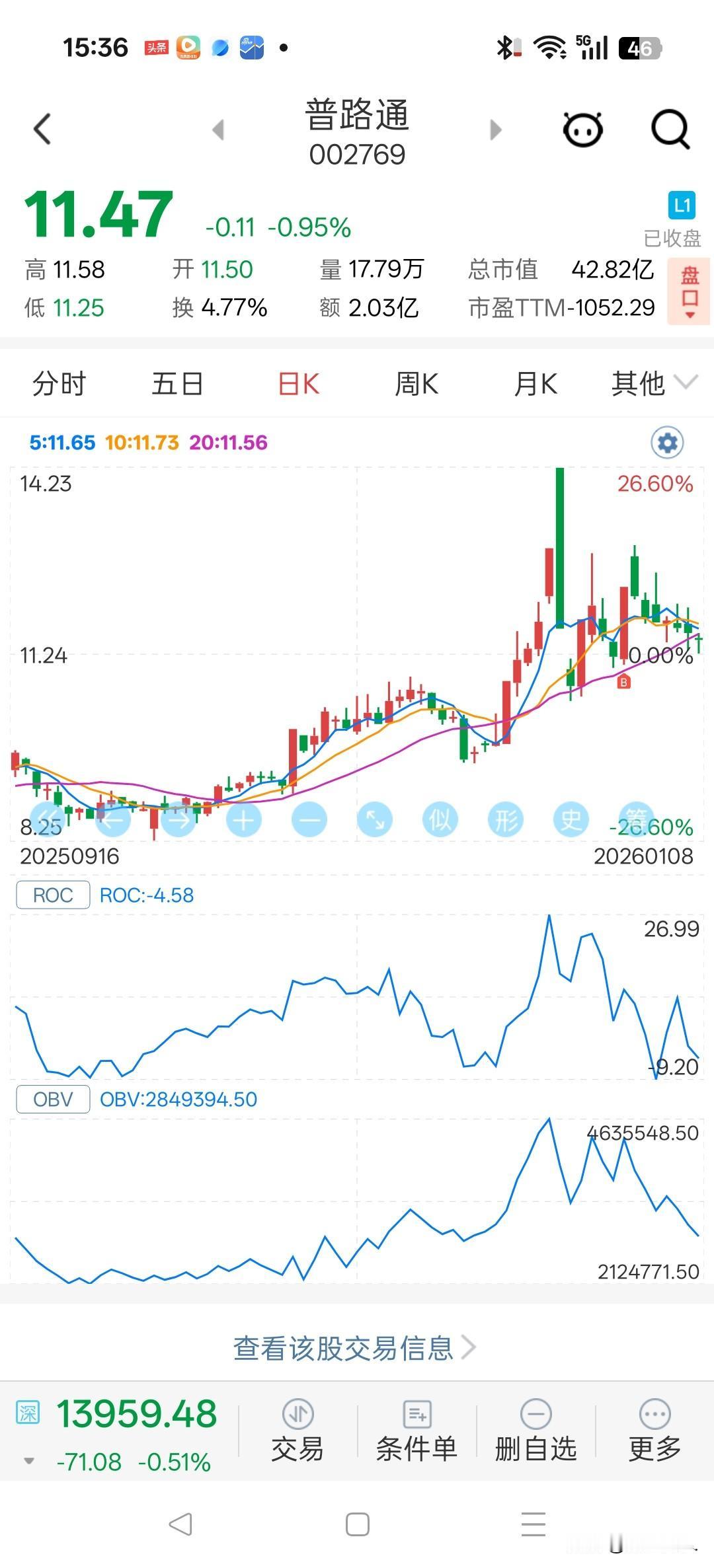
Task: Expand the 盘口 order book panel
Action: tap(688, 291)
